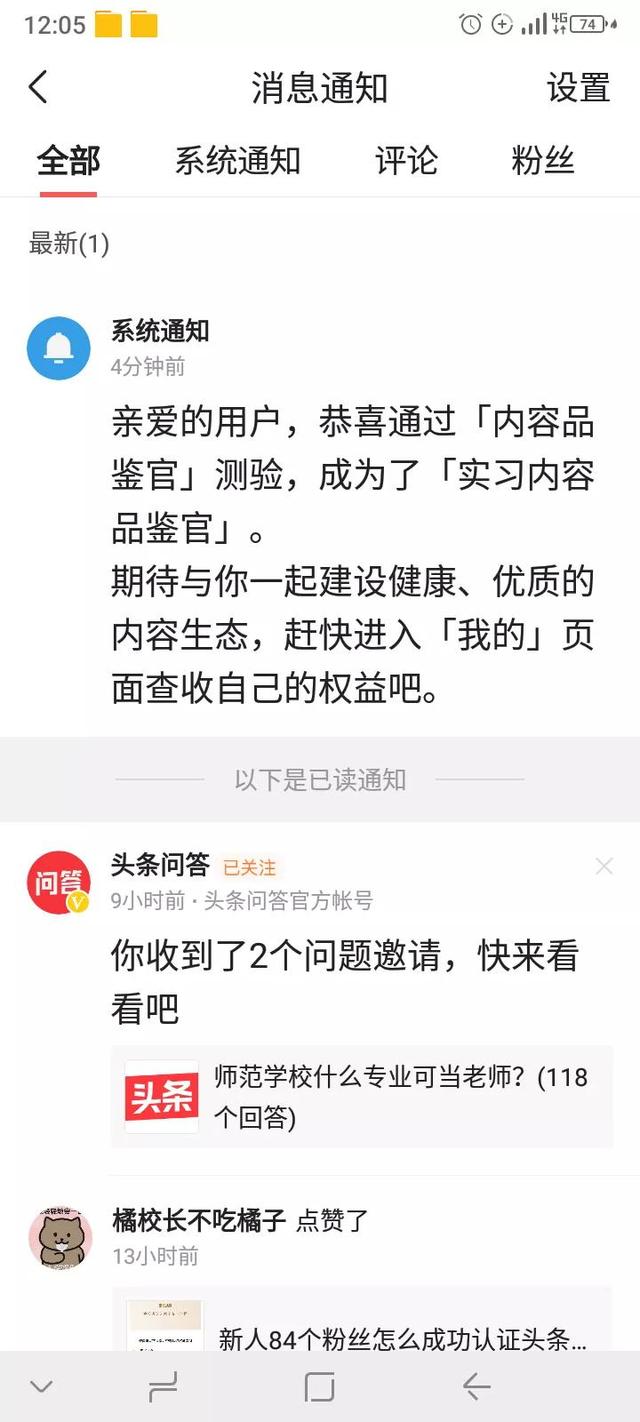
Task: Dismiss the 头条问答 notification
Action: [x=604, y=867]
